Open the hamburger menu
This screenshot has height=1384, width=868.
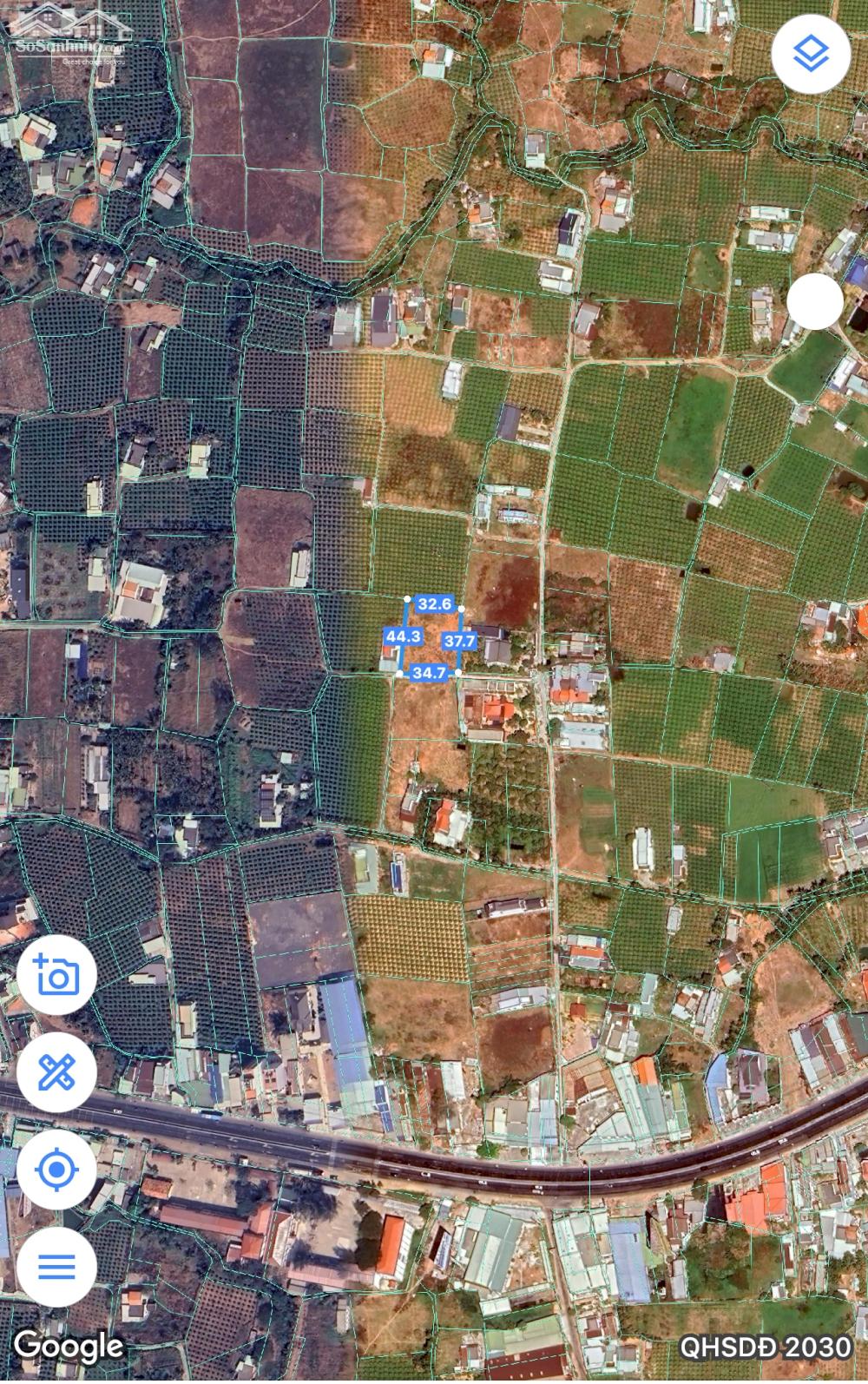click(x=56, y=1266)
